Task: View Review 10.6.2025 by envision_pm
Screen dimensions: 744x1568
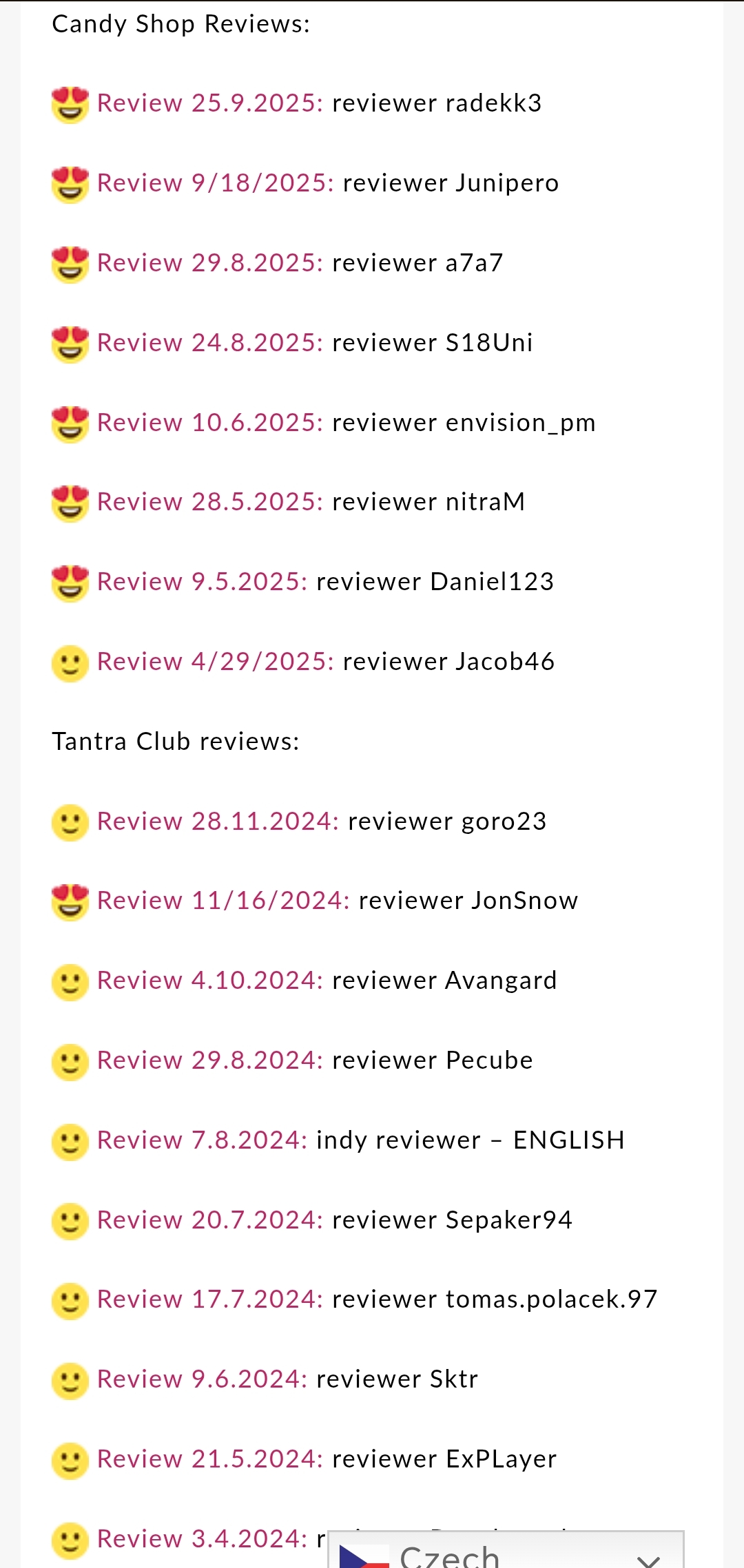Action: tap(209, 423)
